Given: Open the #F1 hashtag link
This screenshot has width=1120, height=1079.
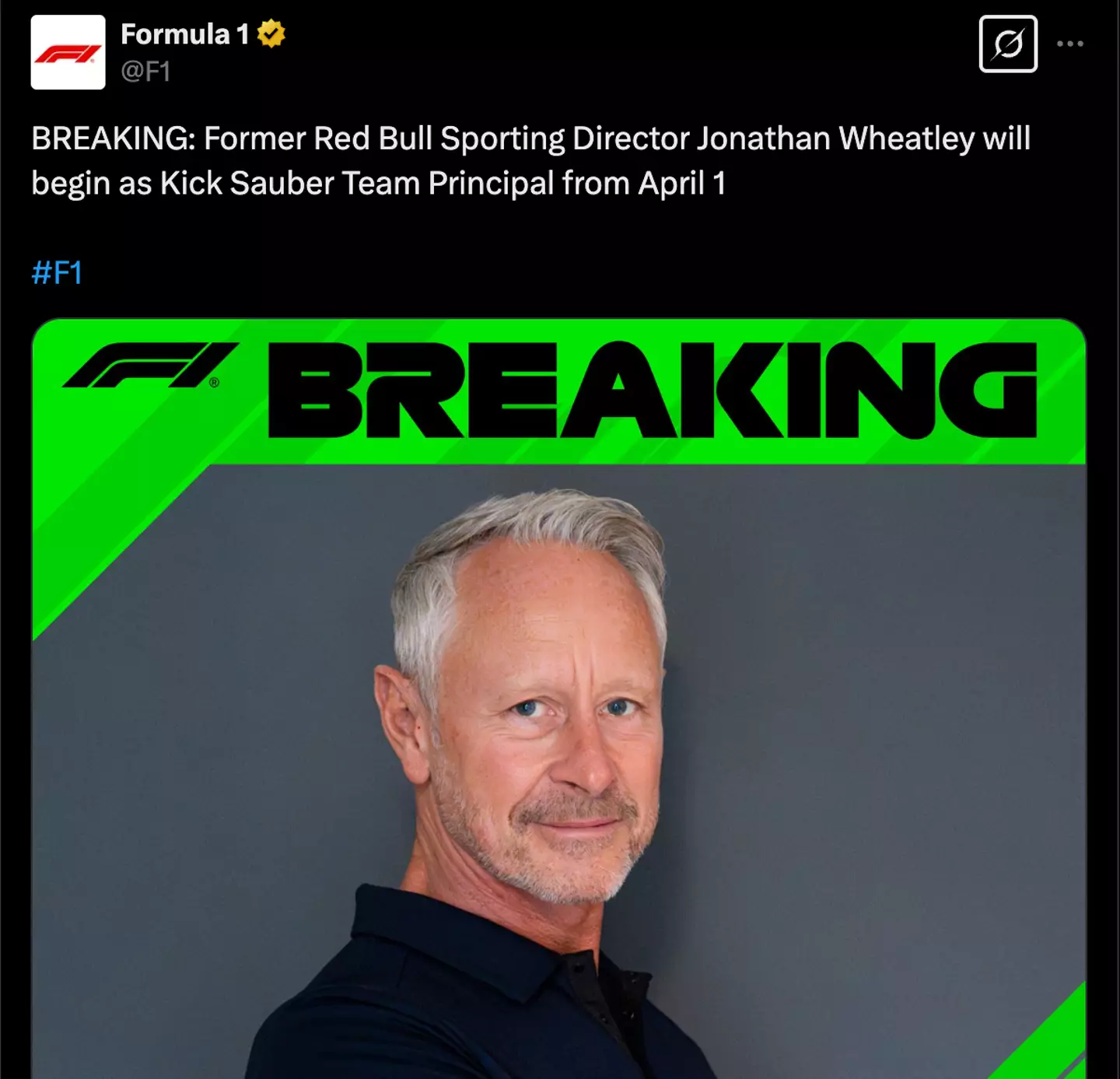Looking at the screenshot, I should pos(57,273).
